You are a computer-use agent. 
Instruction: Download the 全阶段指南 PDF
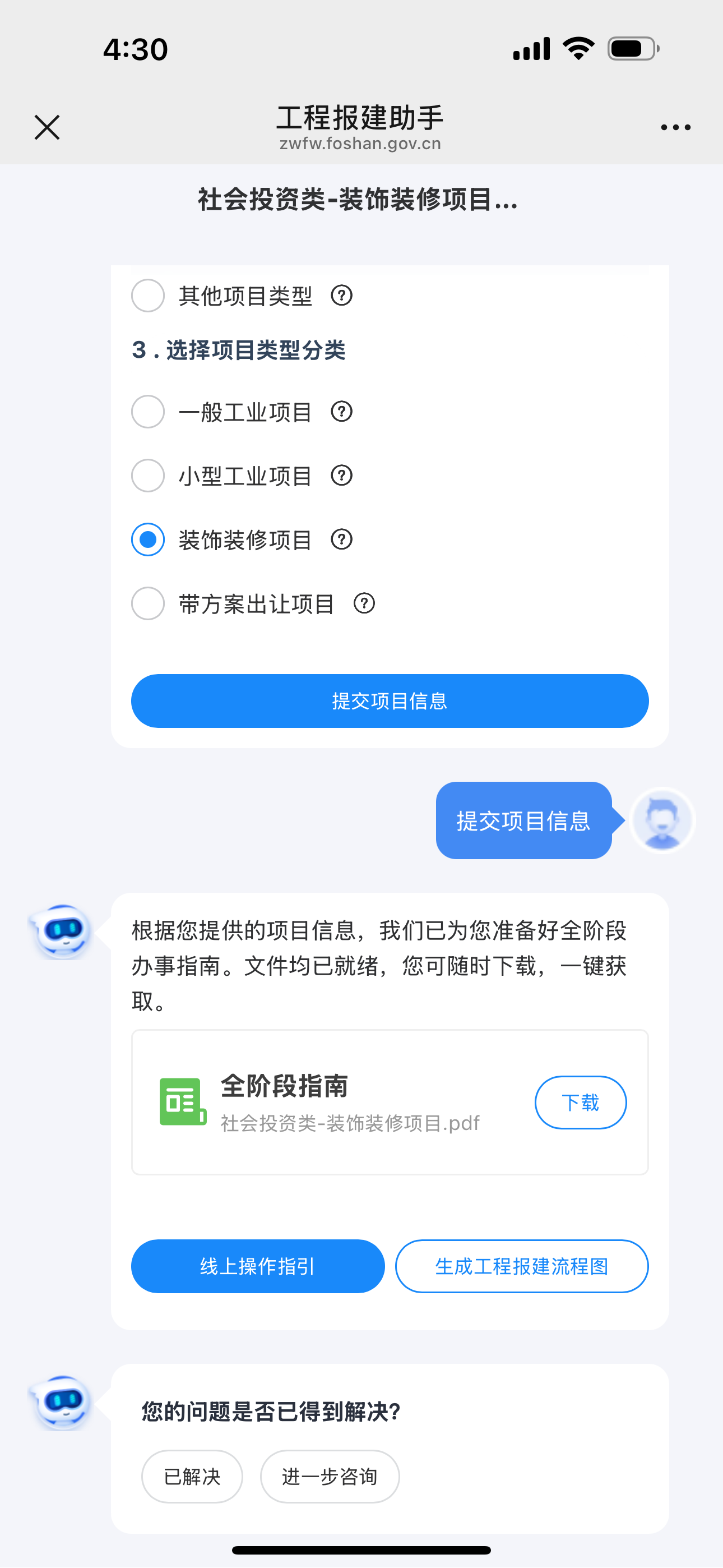click(580, 1103)
